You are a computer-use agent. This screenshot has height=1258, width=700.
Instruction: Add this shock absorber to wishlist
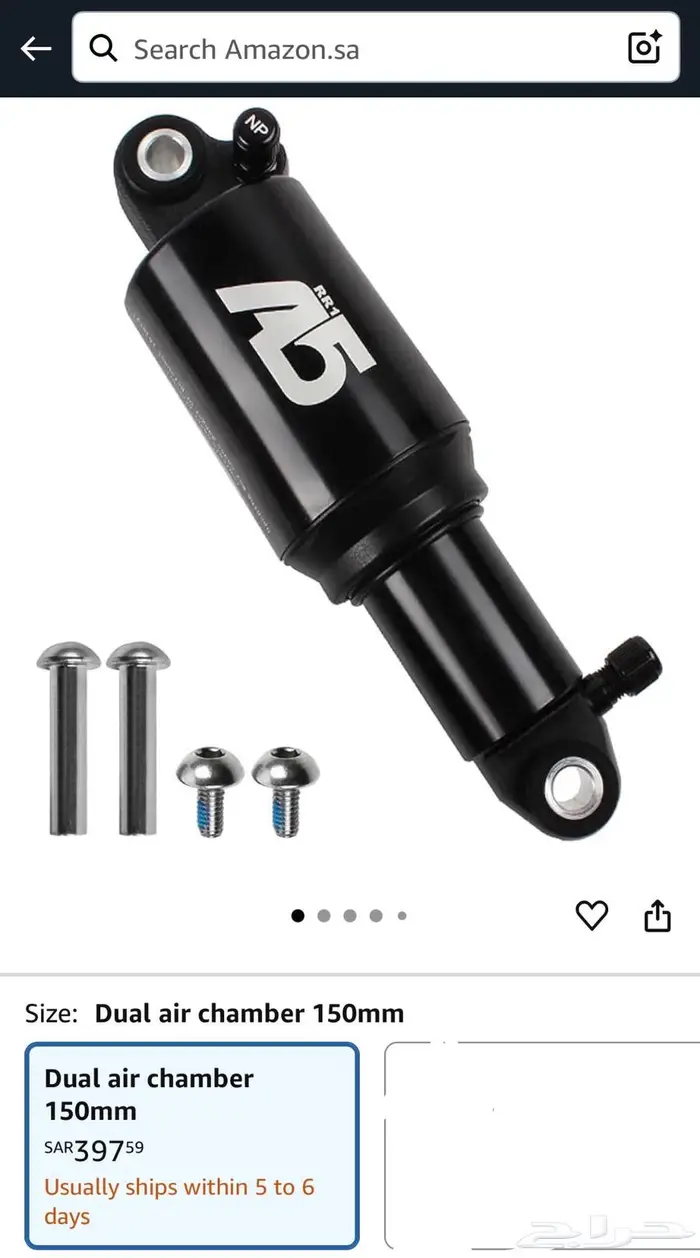(591, 915)
